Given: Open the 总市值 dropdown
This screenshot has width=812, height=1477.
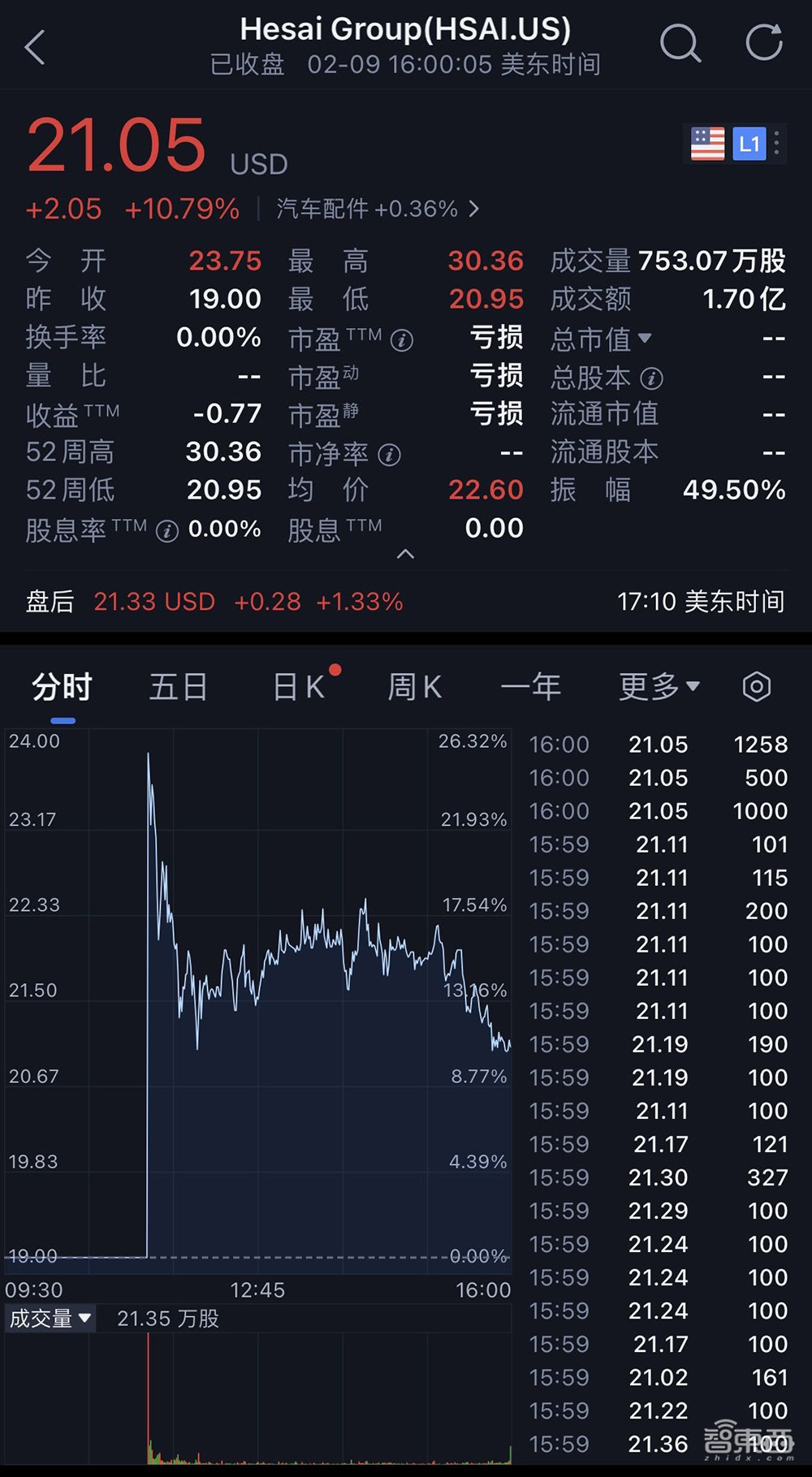Looking at the screenshot, I should pos(646,339).
